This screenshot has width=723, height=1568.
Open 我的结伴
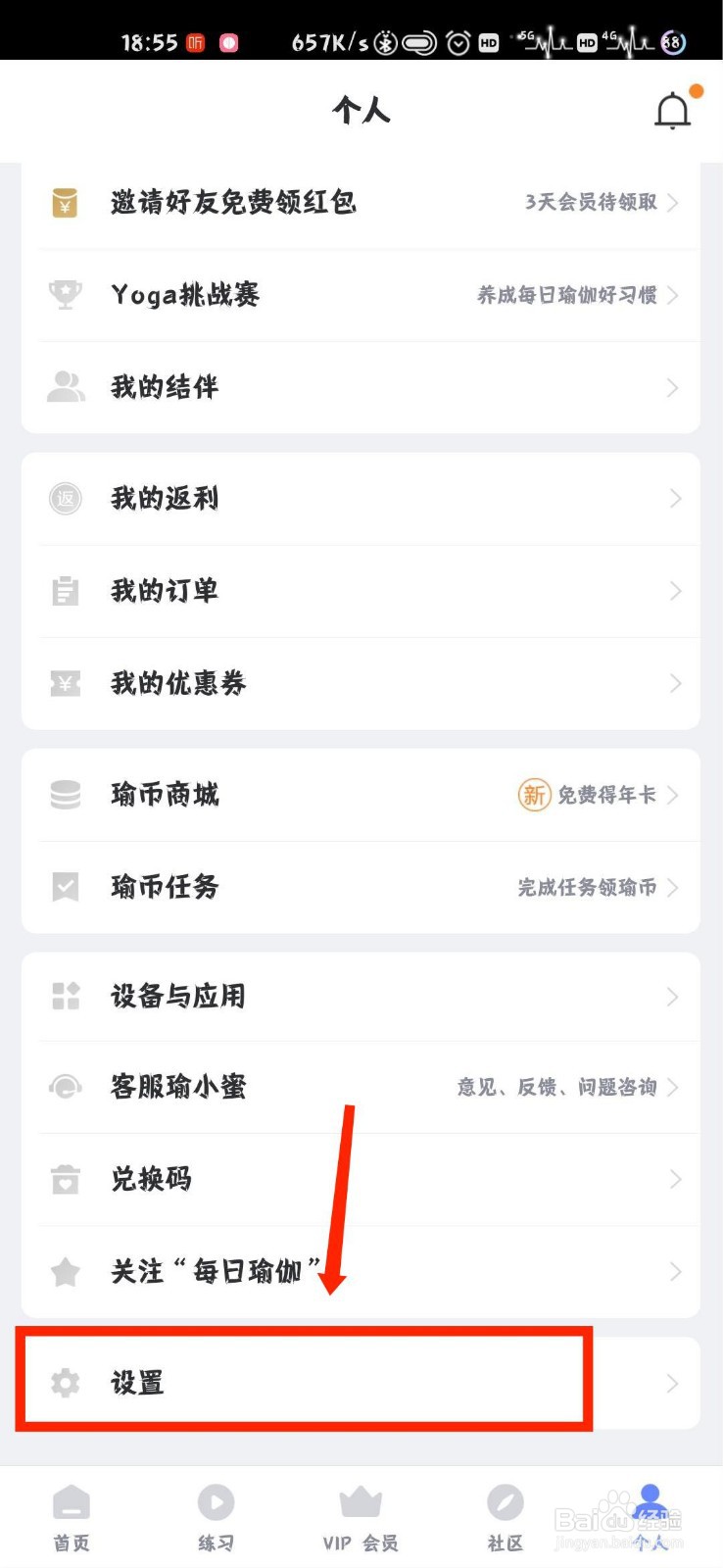pyautogui.click(x=361, y=387)
